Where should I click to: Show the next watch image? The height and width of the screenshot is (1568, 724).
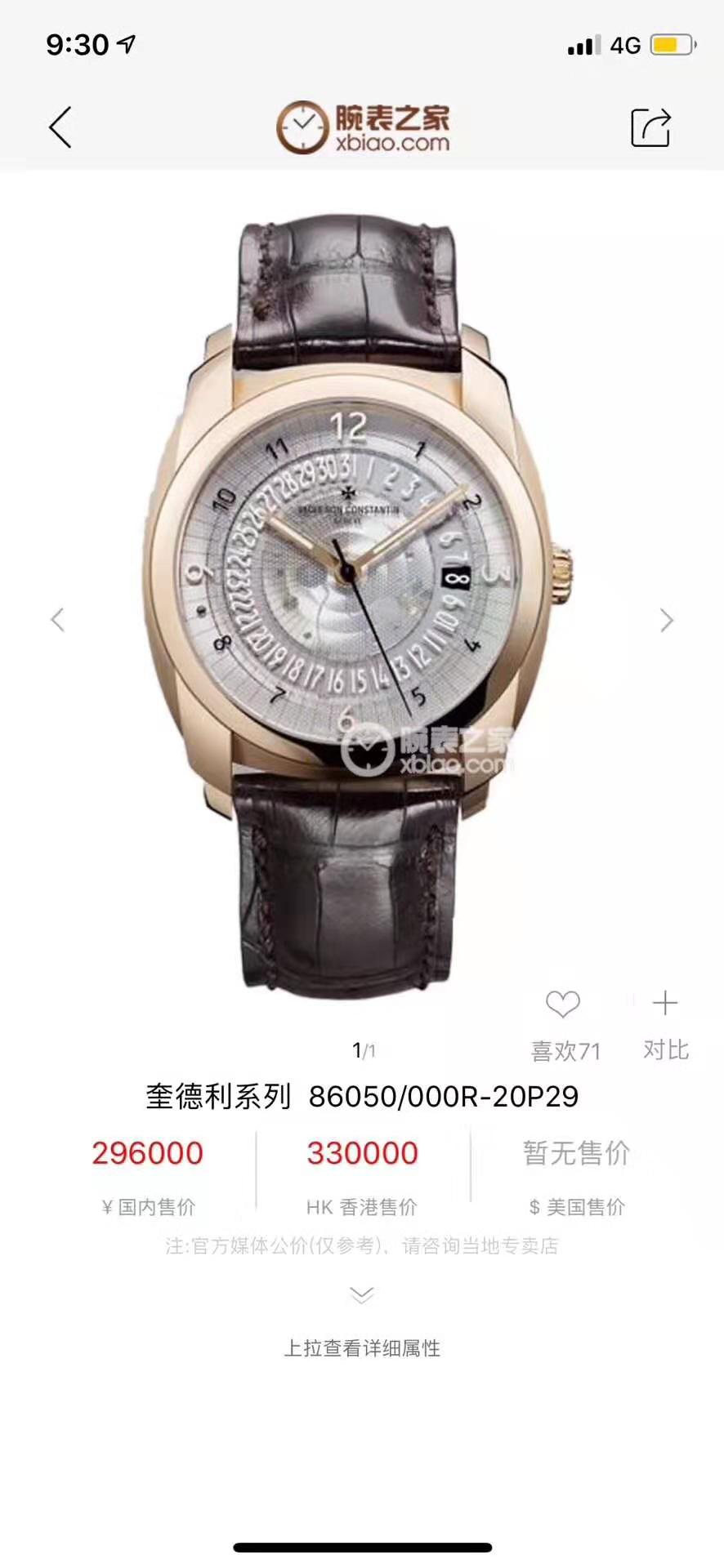pos(667,621)
